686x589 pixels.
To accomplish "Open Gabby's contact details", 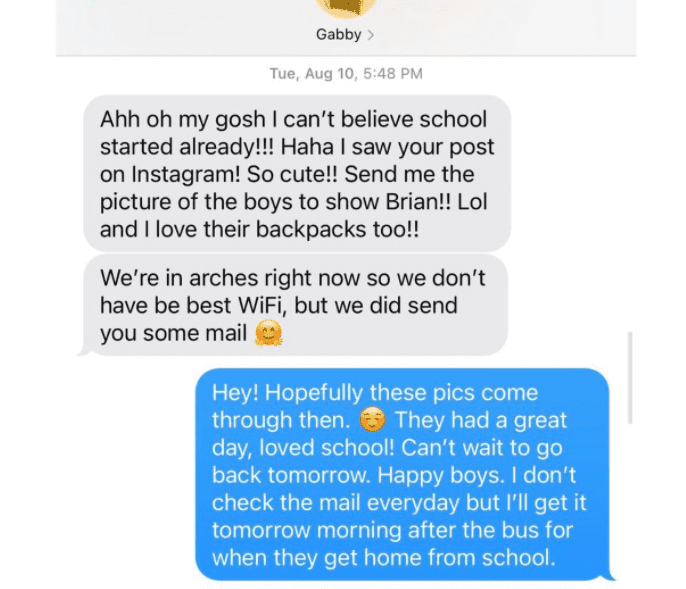I will pos(345,35).
